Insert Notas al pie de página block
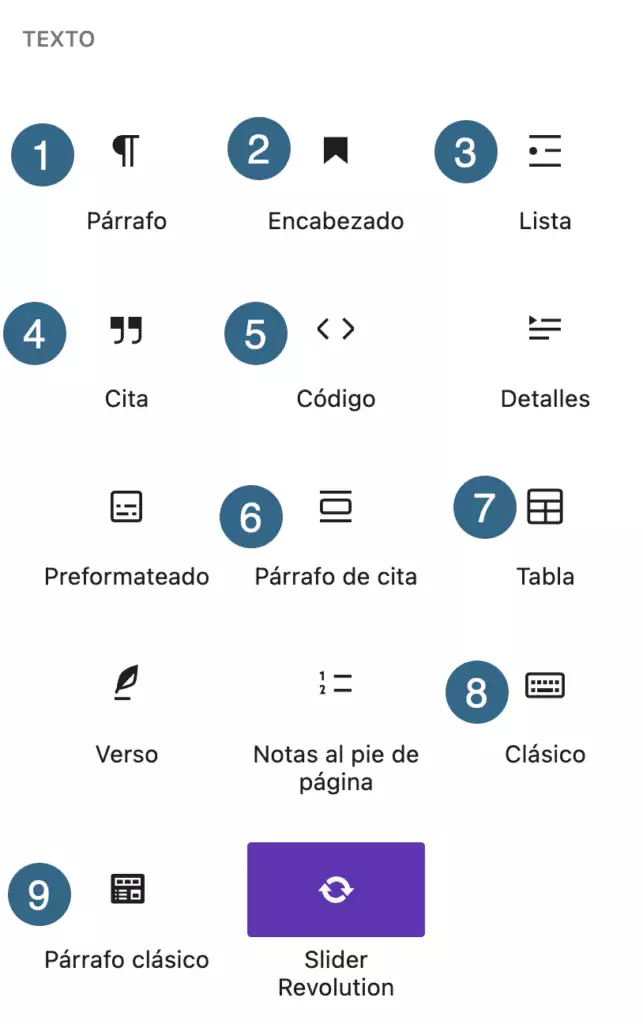Image resolution: width=643 pixels, height=1024 pixels. (x=336, y=726)
